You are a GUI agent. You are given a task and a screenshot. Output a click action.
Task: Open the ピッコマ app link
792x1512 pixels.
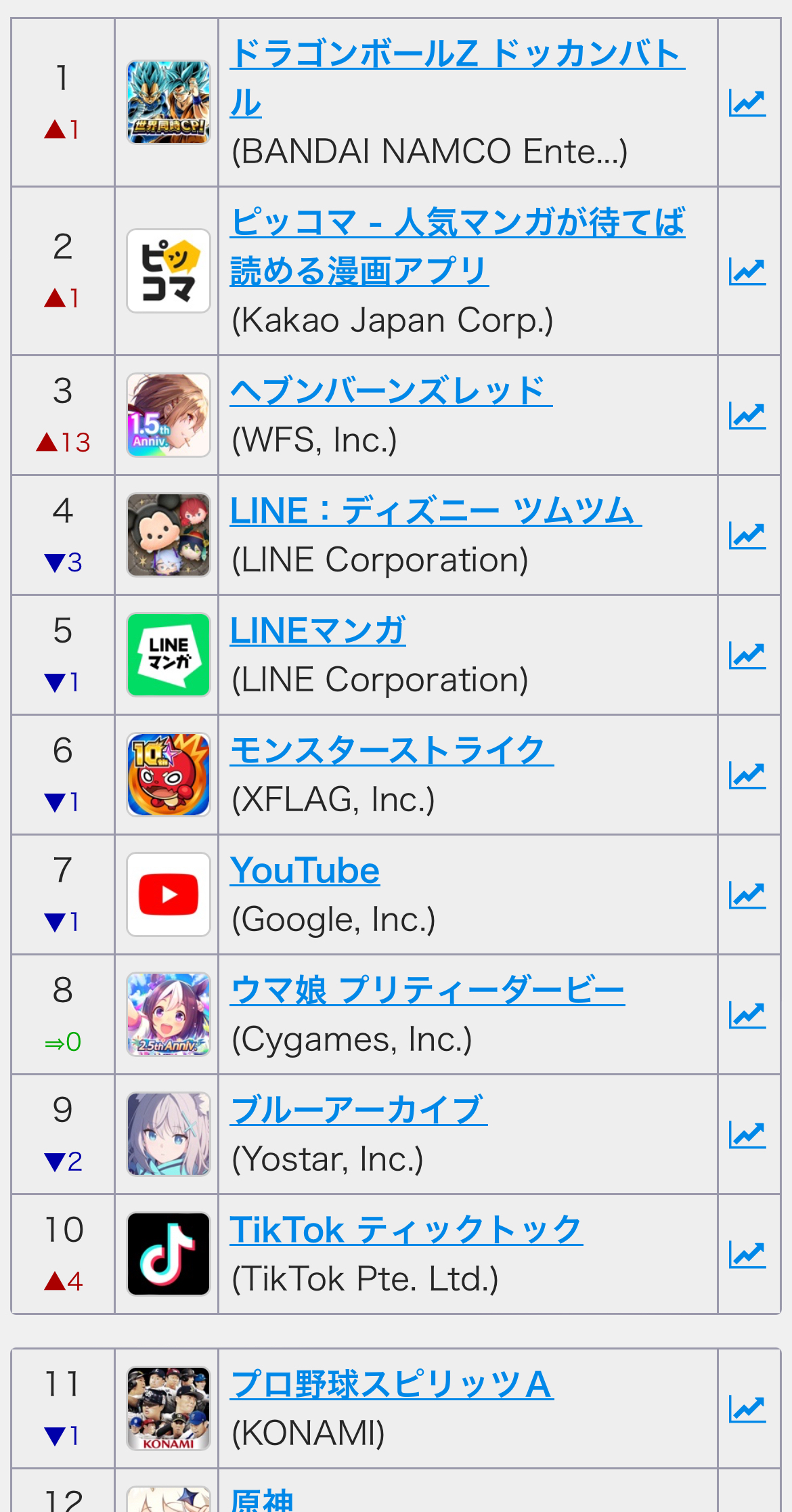(x=457, y=246)
